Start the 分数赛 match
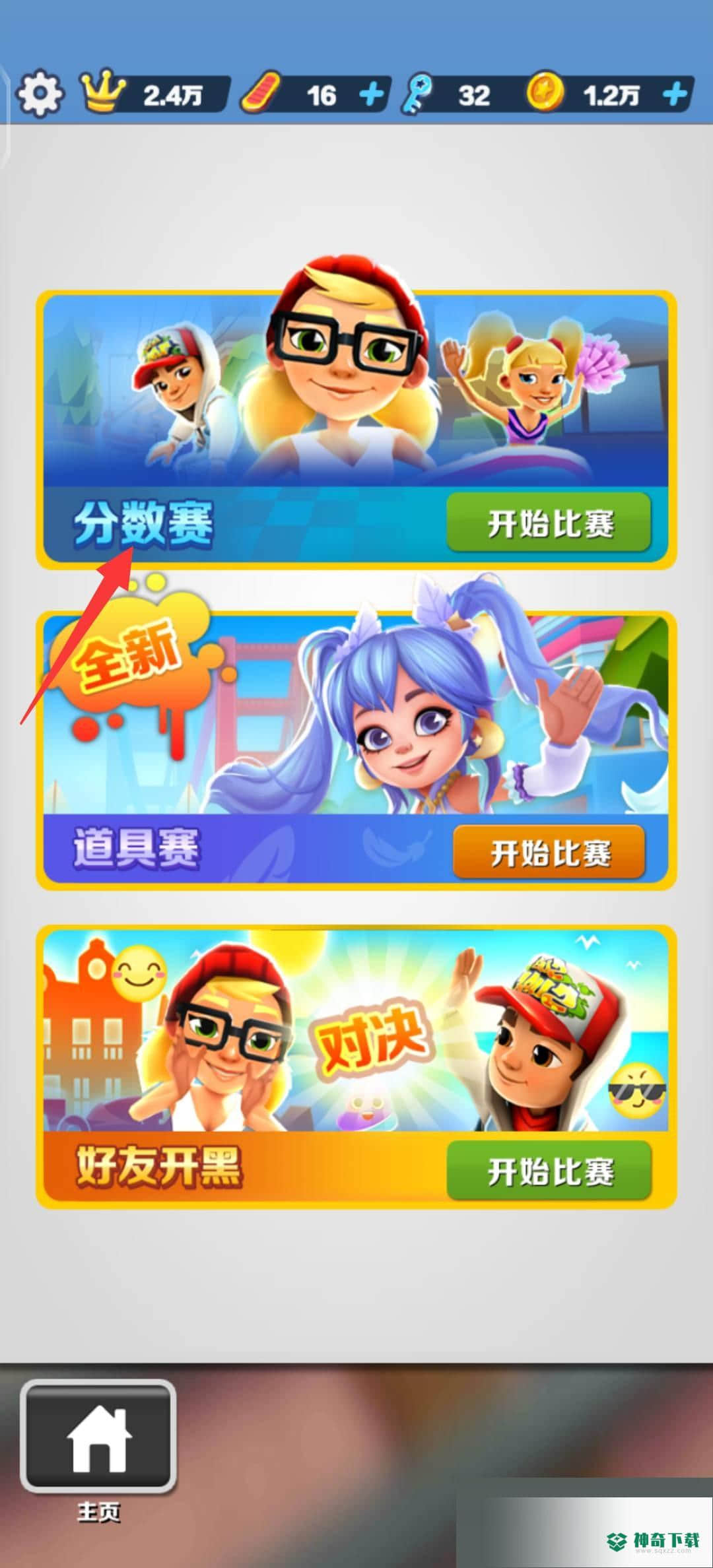The height and width of the screenshot is (1568, 713). coord(549,523)
